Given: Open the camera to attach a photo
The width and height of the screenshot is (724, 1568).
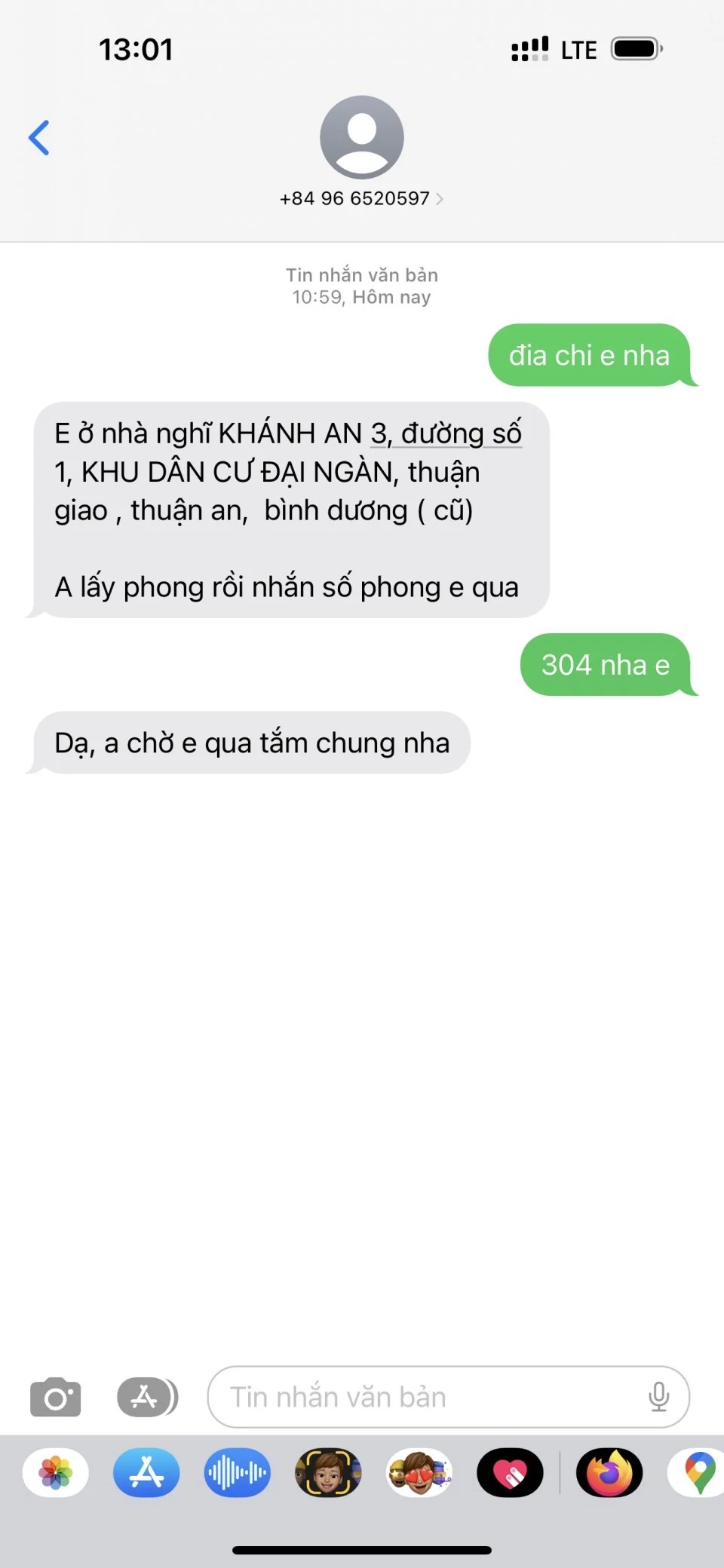Looking at the screenshot, I should coord(55,1398).
